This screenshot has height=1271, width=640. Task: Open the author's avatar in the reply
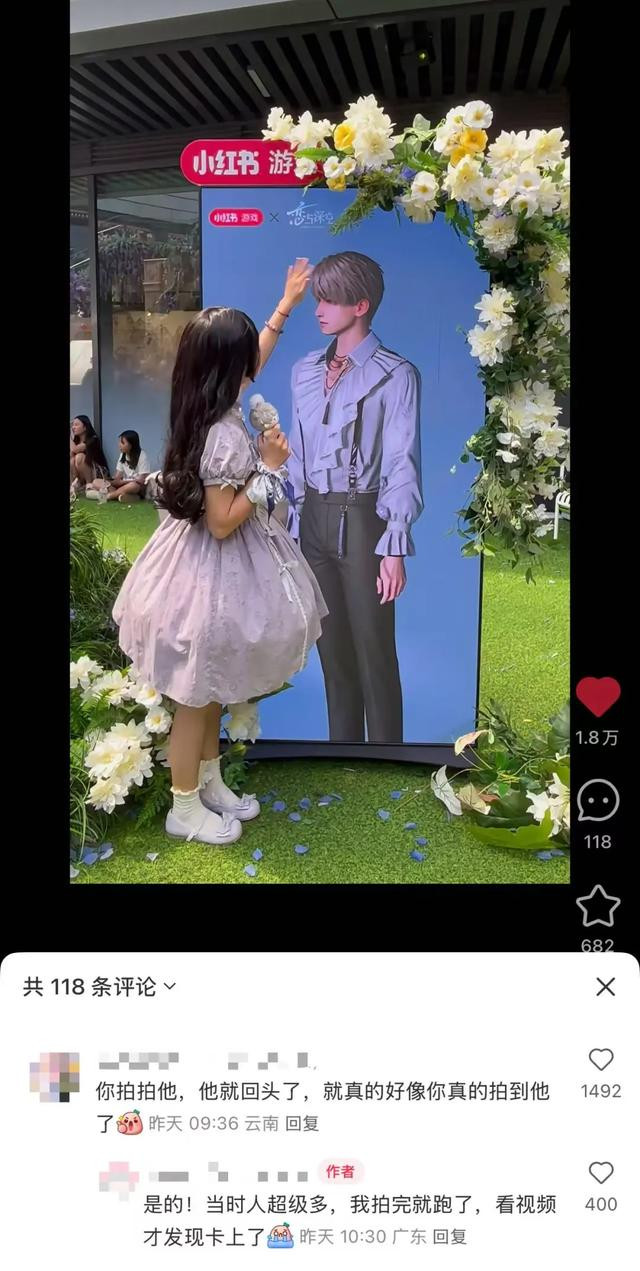tap(120, 1180)
